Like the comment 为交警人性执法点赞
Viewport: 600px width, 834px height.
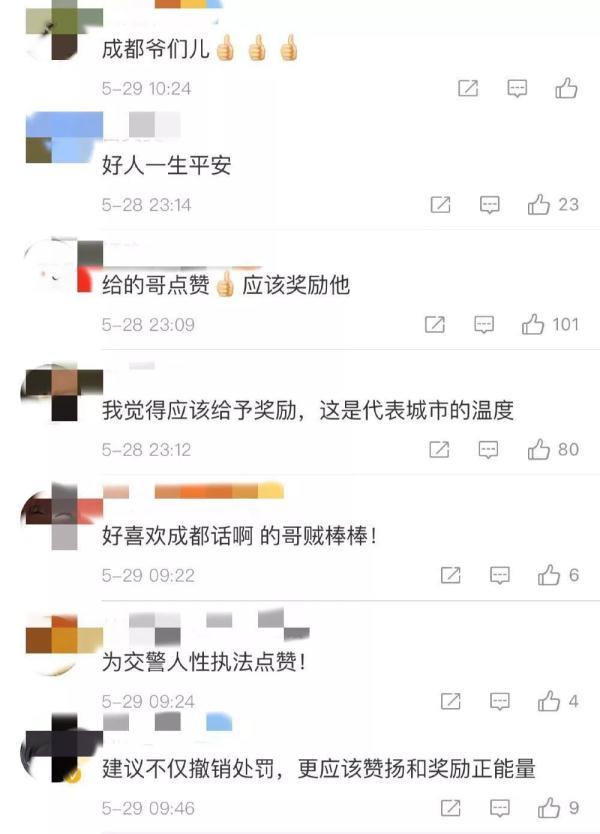(549, 702)
